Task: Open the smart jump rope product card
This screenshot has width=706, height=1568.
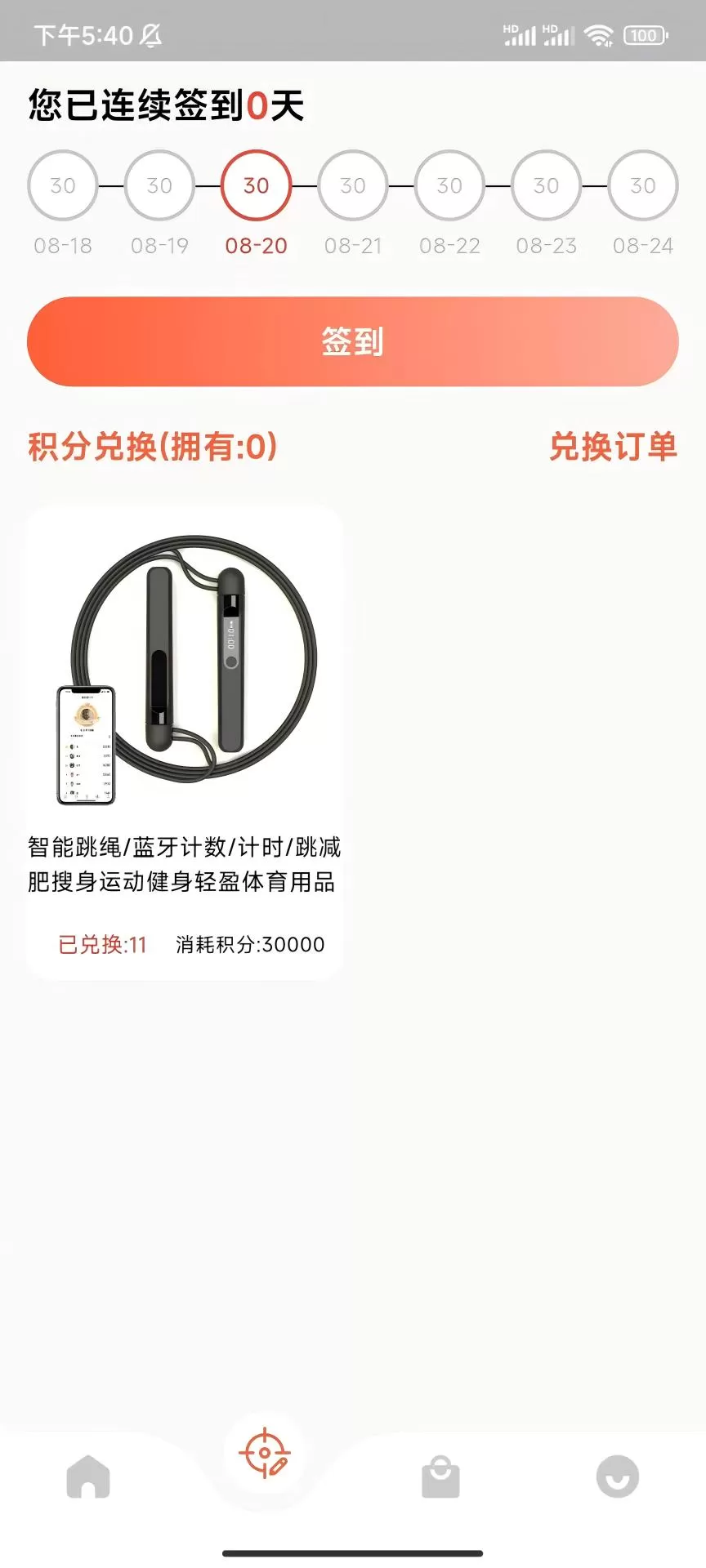Action: [x=184, y=742]
